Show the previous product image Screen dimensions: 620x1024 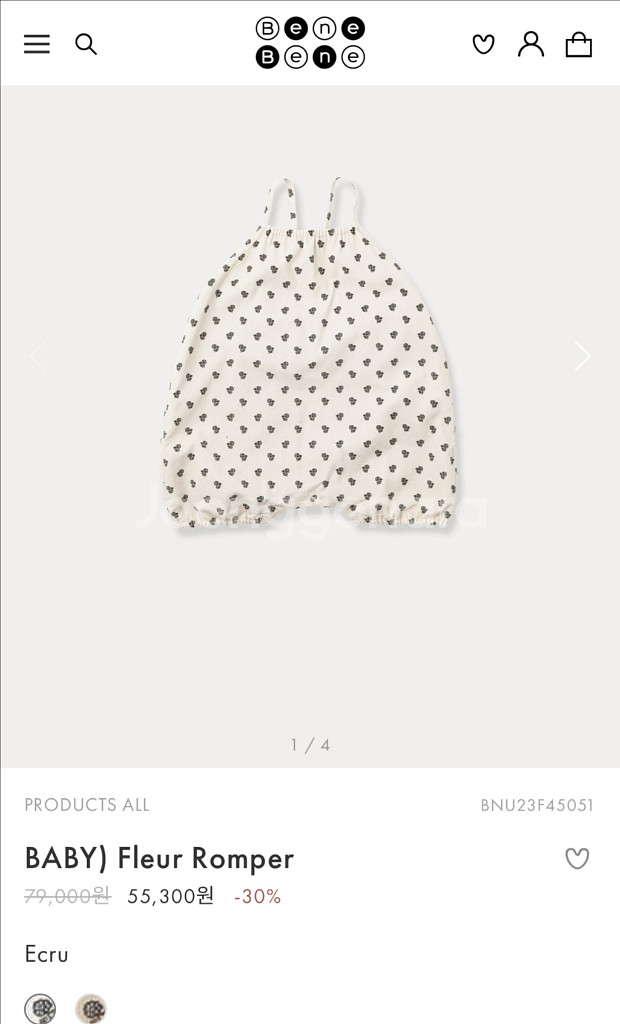point(38,356)
